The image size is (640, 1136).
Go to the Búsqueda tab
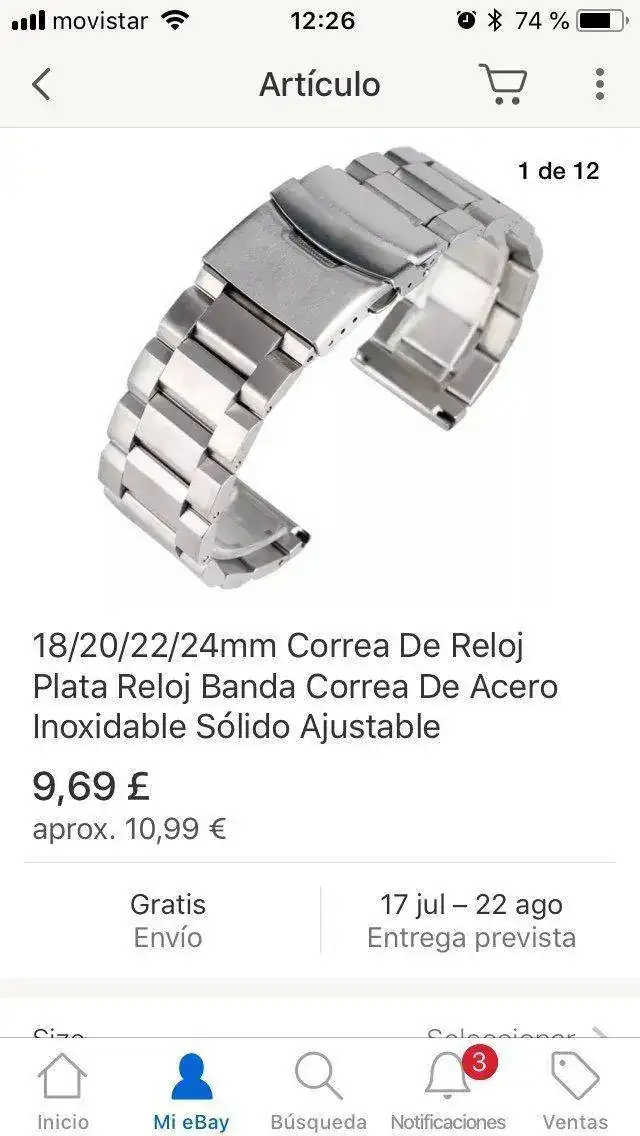[318, 1093]
